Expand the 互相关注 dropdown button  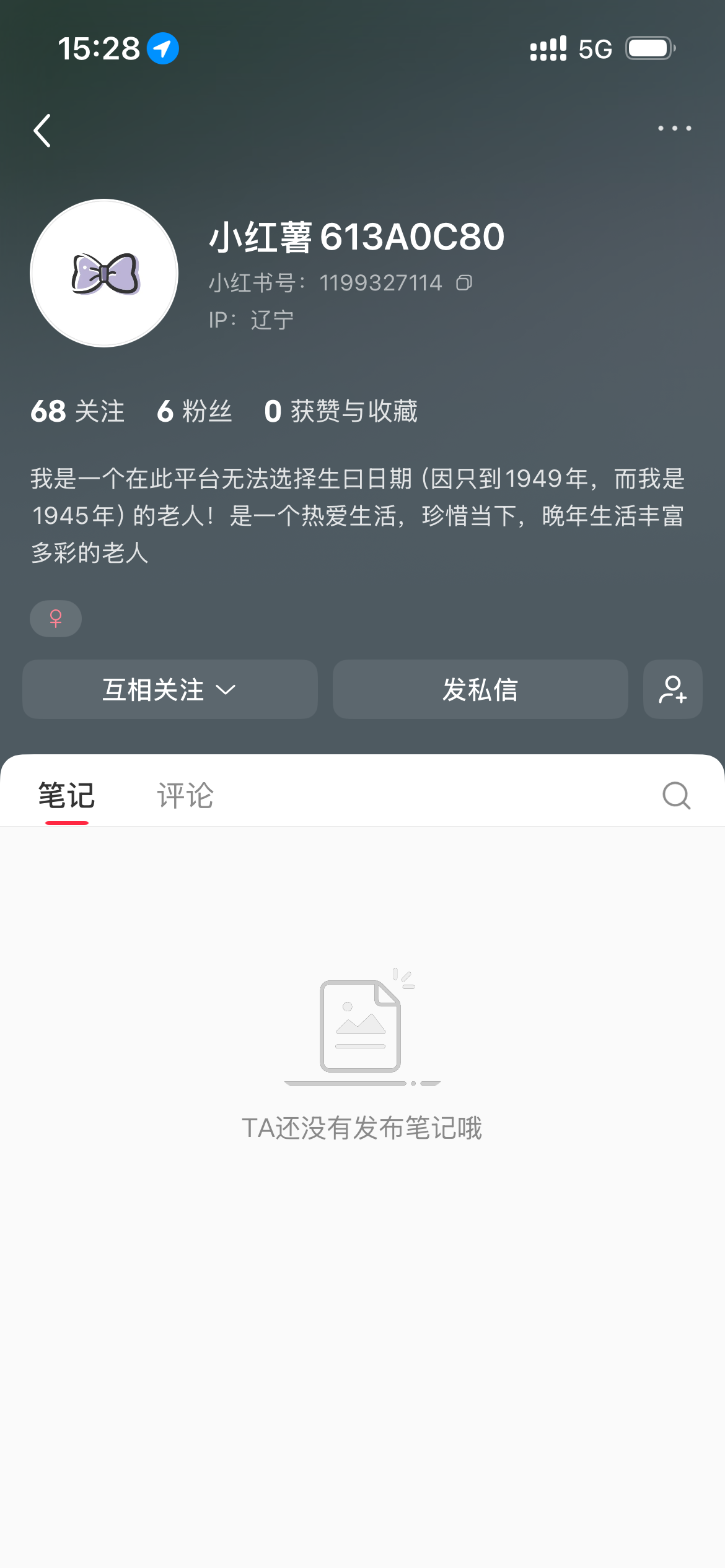point(170,689)
